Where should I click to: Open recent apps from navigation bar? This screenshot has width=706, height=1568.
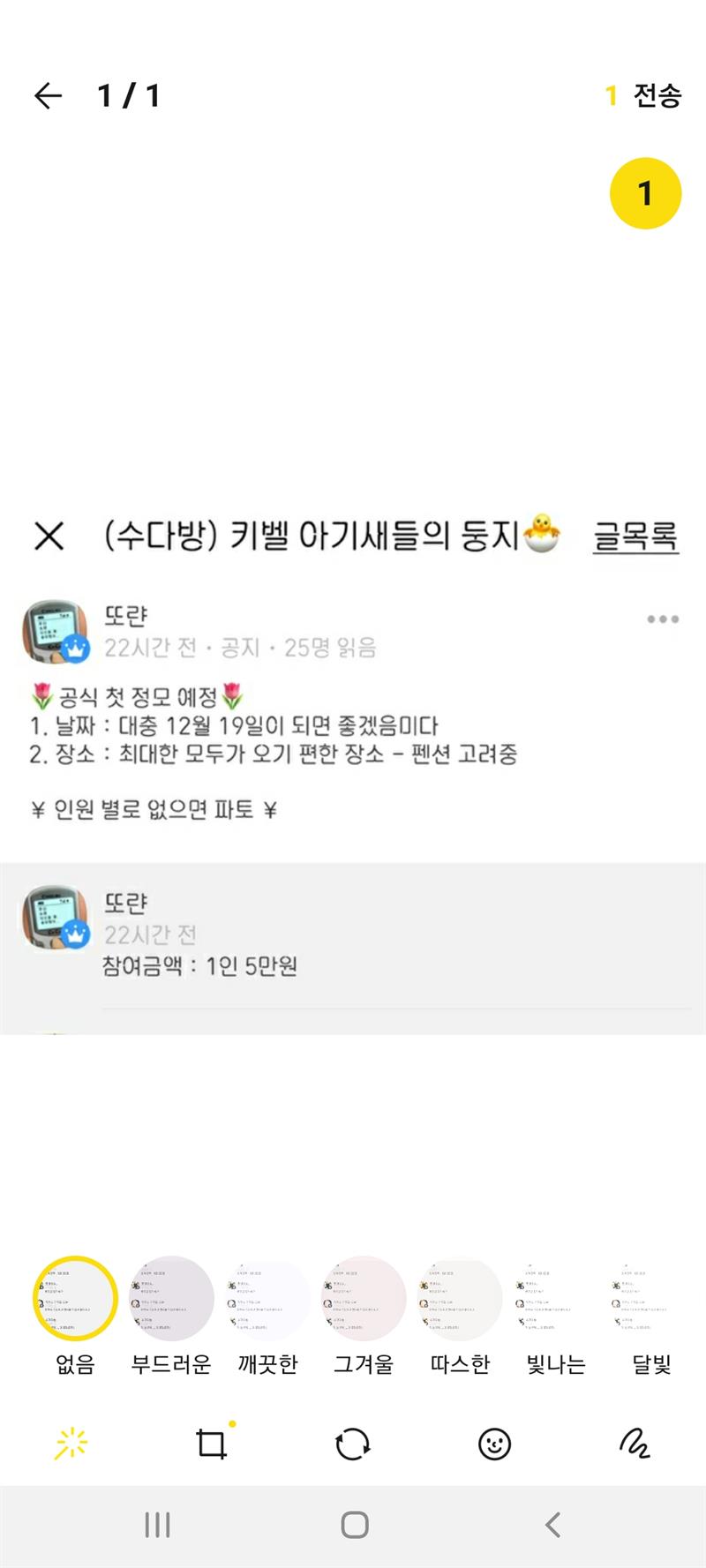(x=157, y=1525)
